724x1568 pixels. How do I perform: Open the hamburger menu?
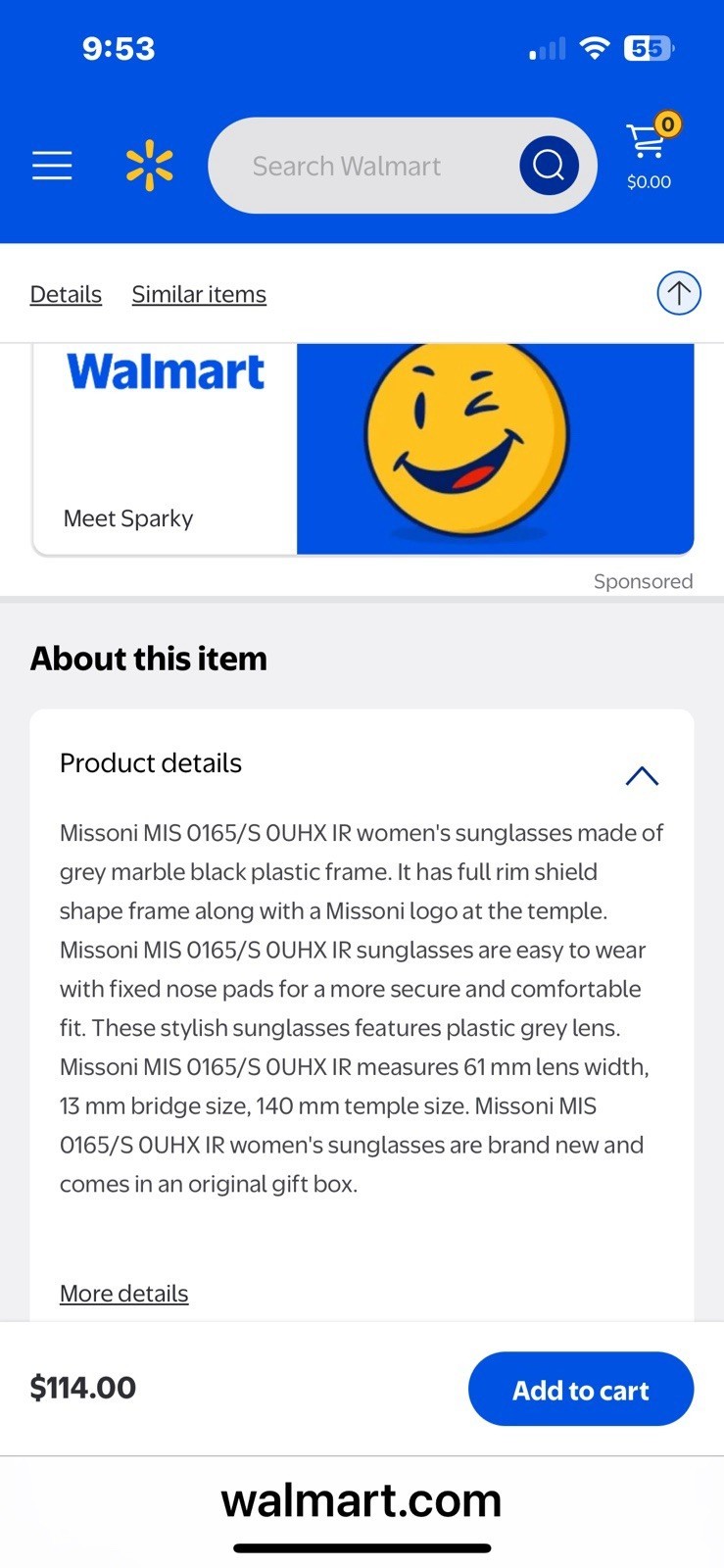pyautogui.click(x=52, y=166)
